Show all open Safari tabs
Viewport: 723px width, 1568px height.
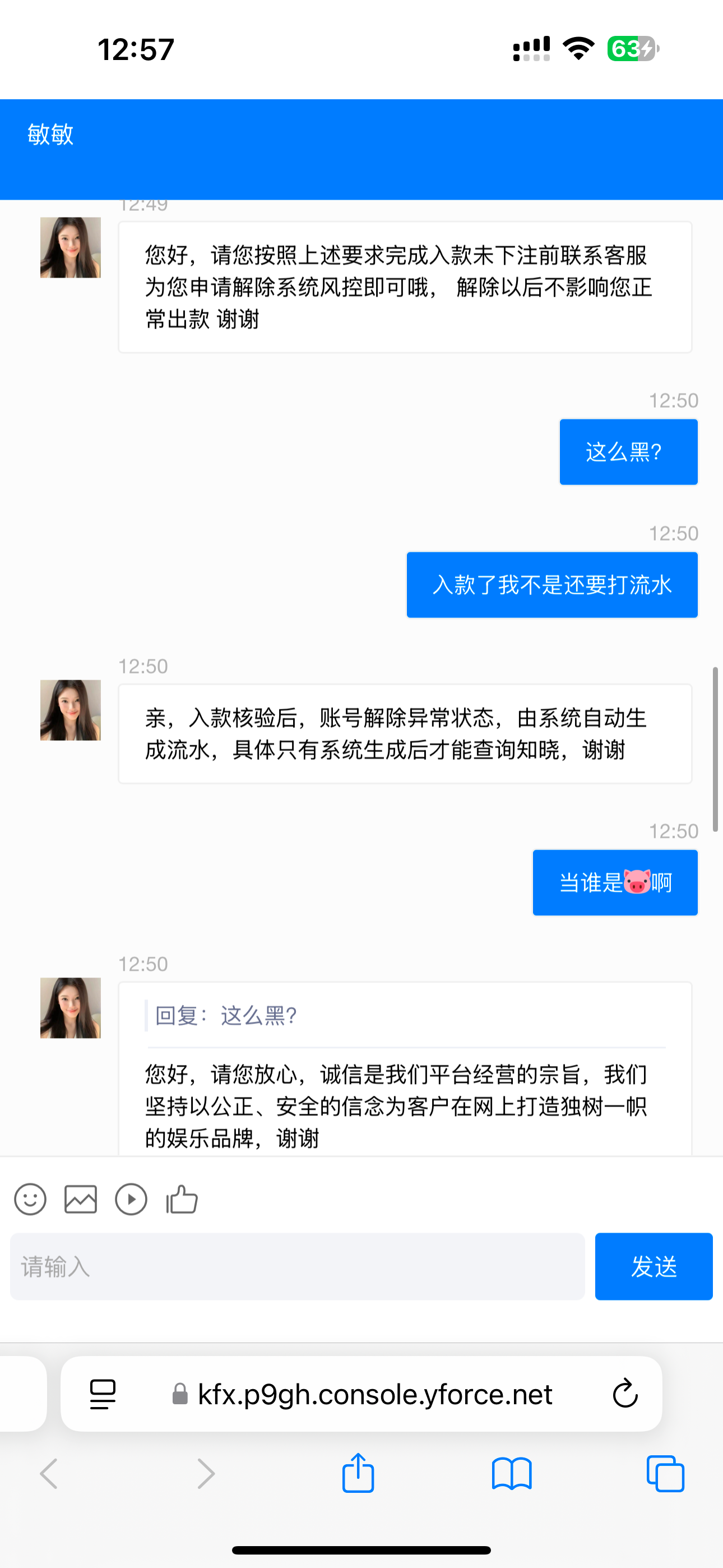[x=665, y=1473]
